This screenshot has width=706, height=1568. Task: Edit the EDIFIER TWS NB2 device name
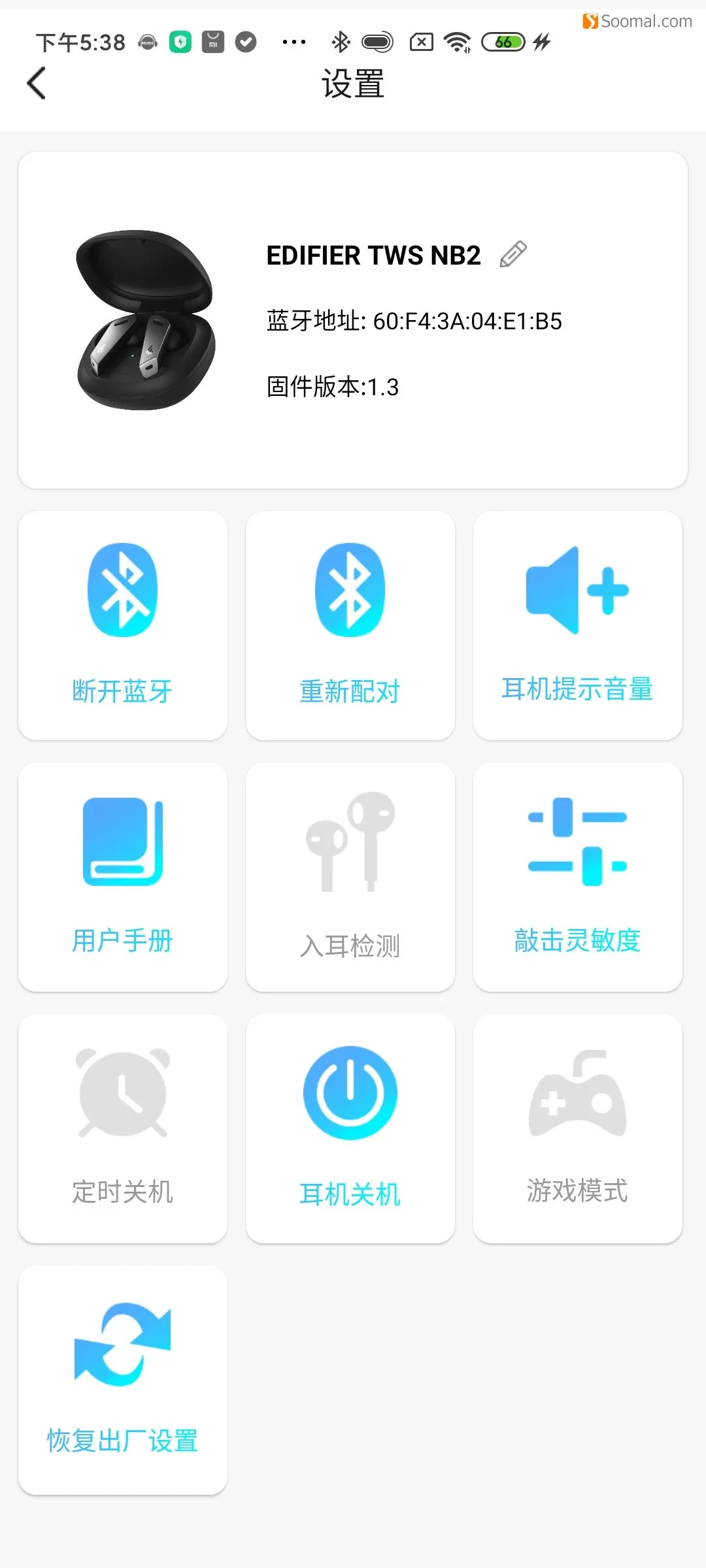[x=513, y=255]
